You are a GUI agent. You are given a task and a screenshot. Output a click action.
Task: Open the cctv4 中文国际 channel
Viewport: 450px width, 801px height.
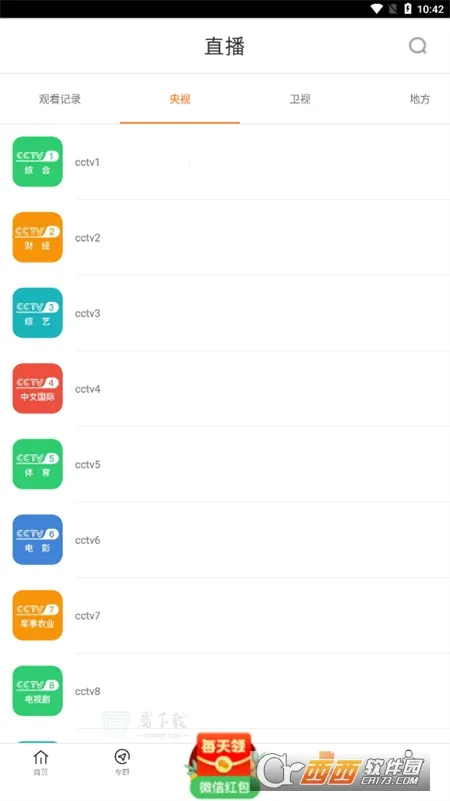[225, 389]
